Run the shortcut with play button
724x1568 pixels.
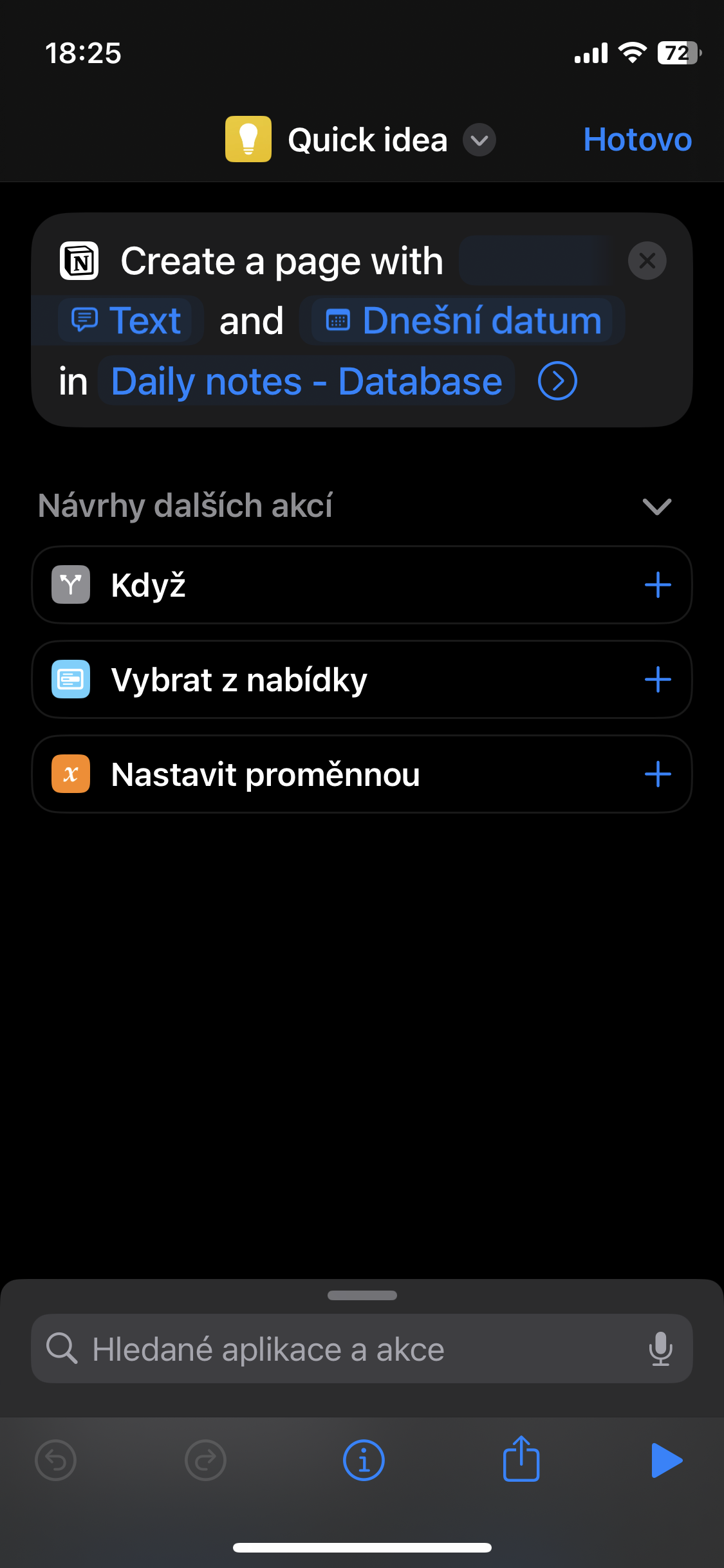tap(666, 1460)
